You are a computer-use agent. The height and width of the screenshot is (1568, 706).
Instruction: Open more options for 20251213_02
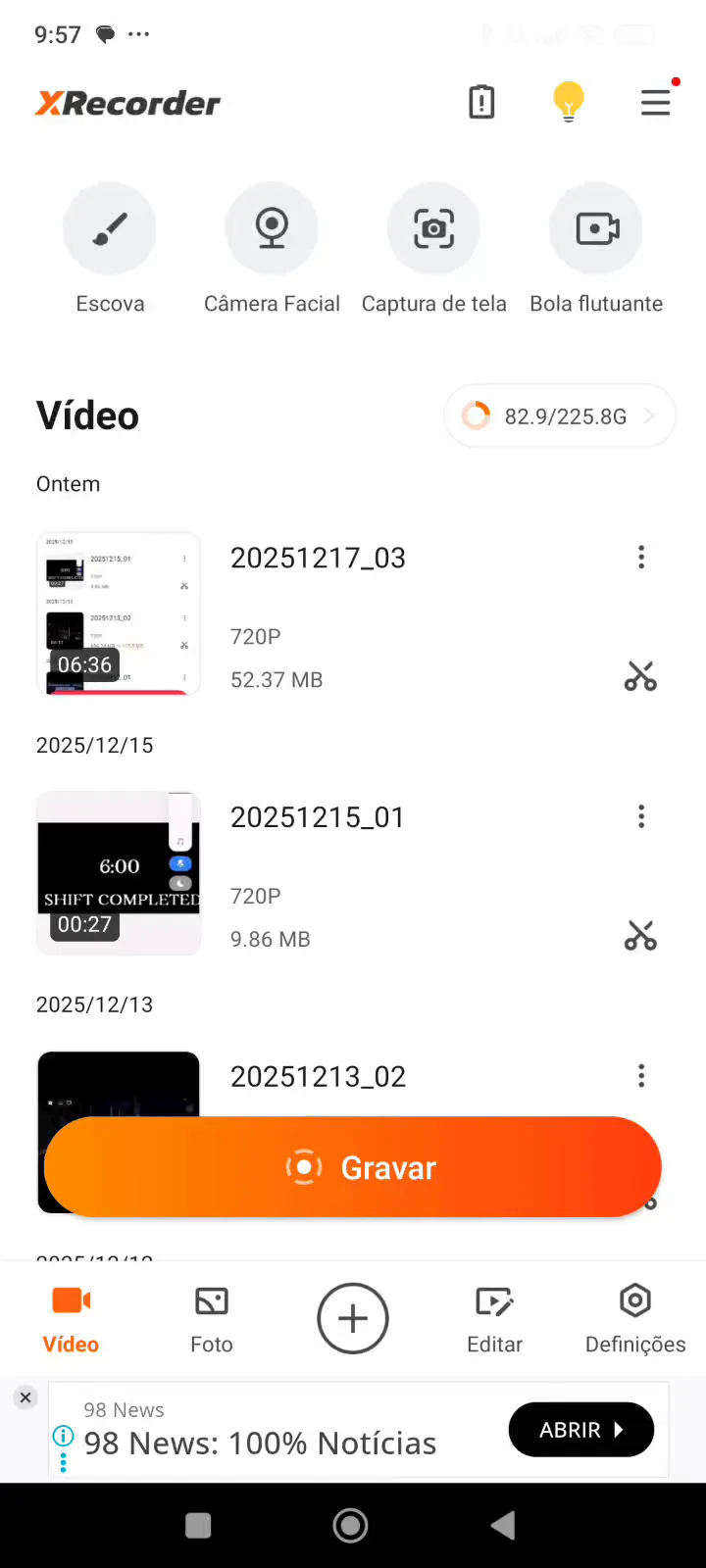pyautogui.click(x=641, y=1076)
